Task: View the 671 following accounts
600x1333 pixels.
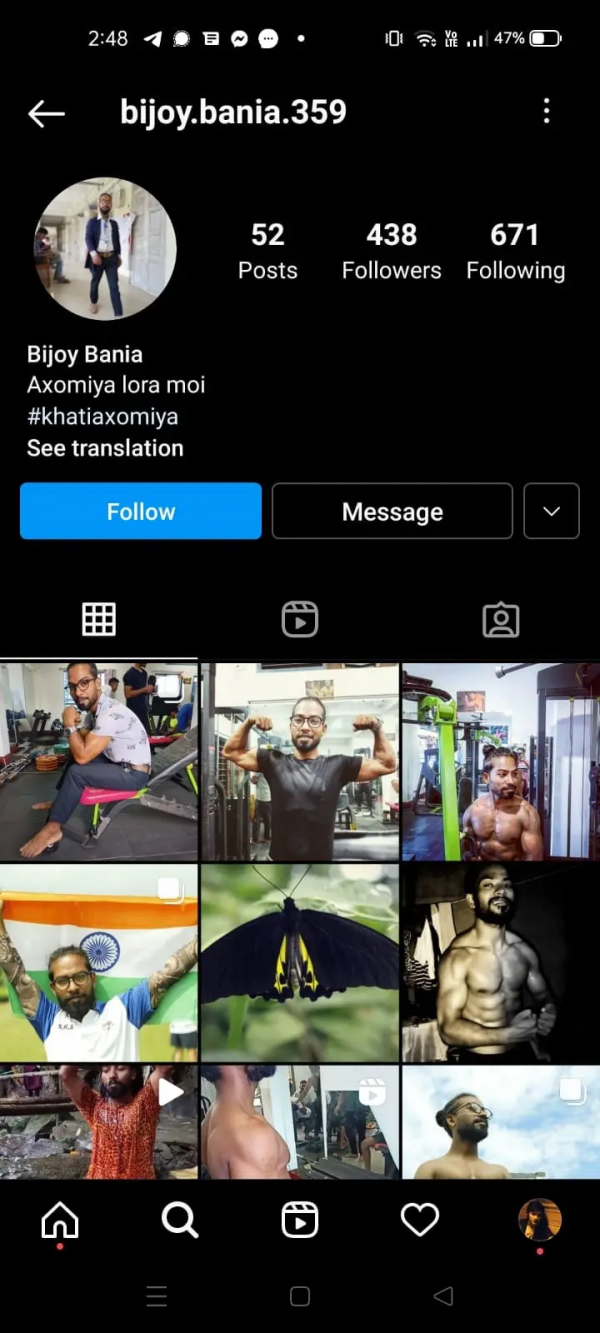Action: [x=515, y=251]
